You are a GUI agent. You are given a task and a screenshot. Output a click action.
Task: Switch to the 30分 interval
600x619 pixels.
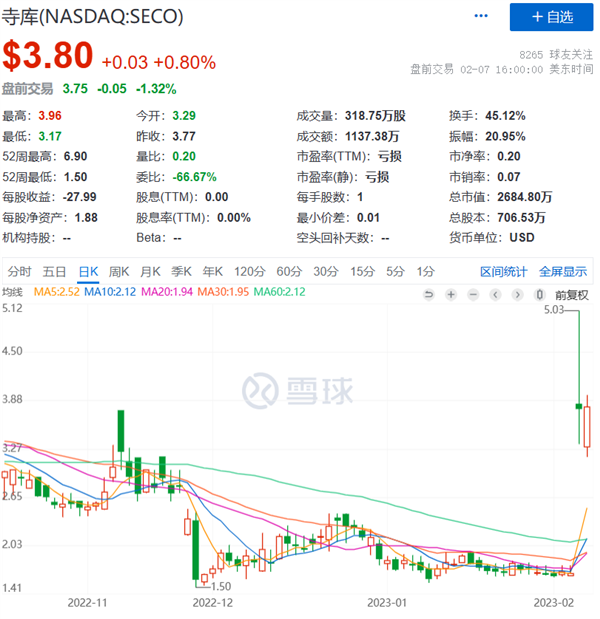(325, 271)
